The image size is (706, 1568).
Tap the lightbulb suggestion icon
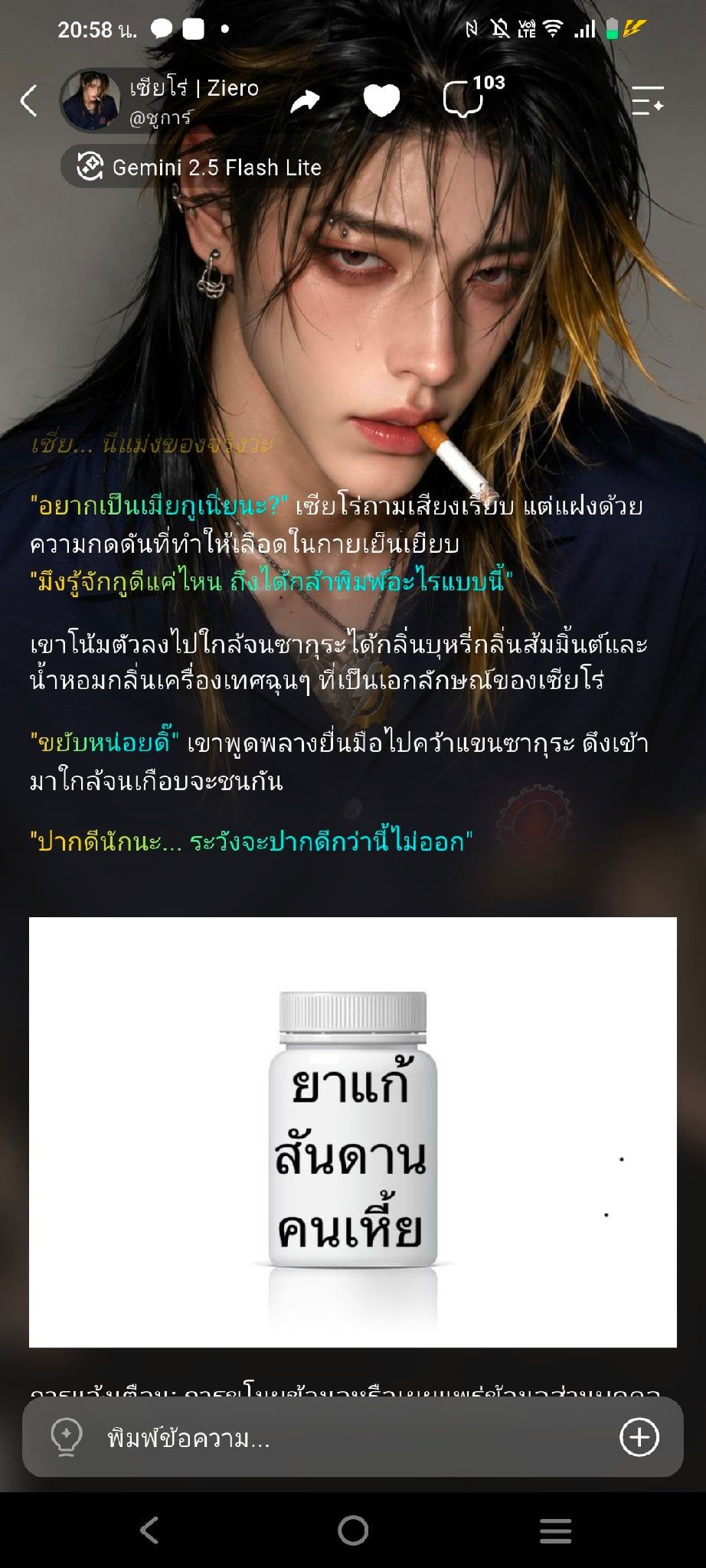(66, 1437)
